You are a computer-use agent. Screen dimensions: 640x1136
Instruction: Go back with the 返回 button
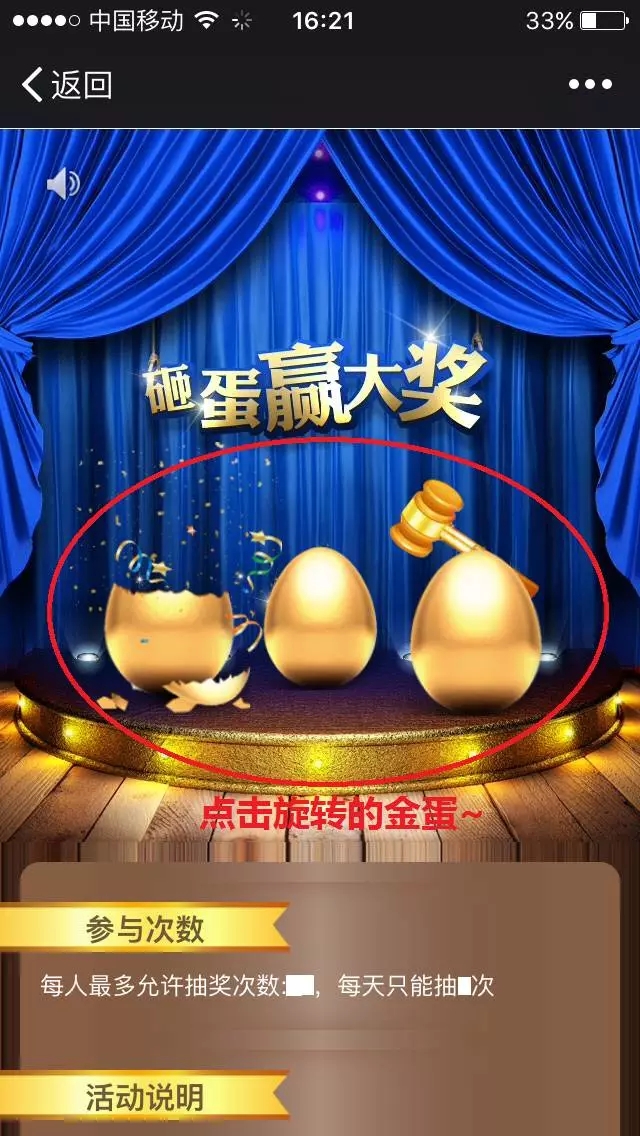(x=66, y=85)
